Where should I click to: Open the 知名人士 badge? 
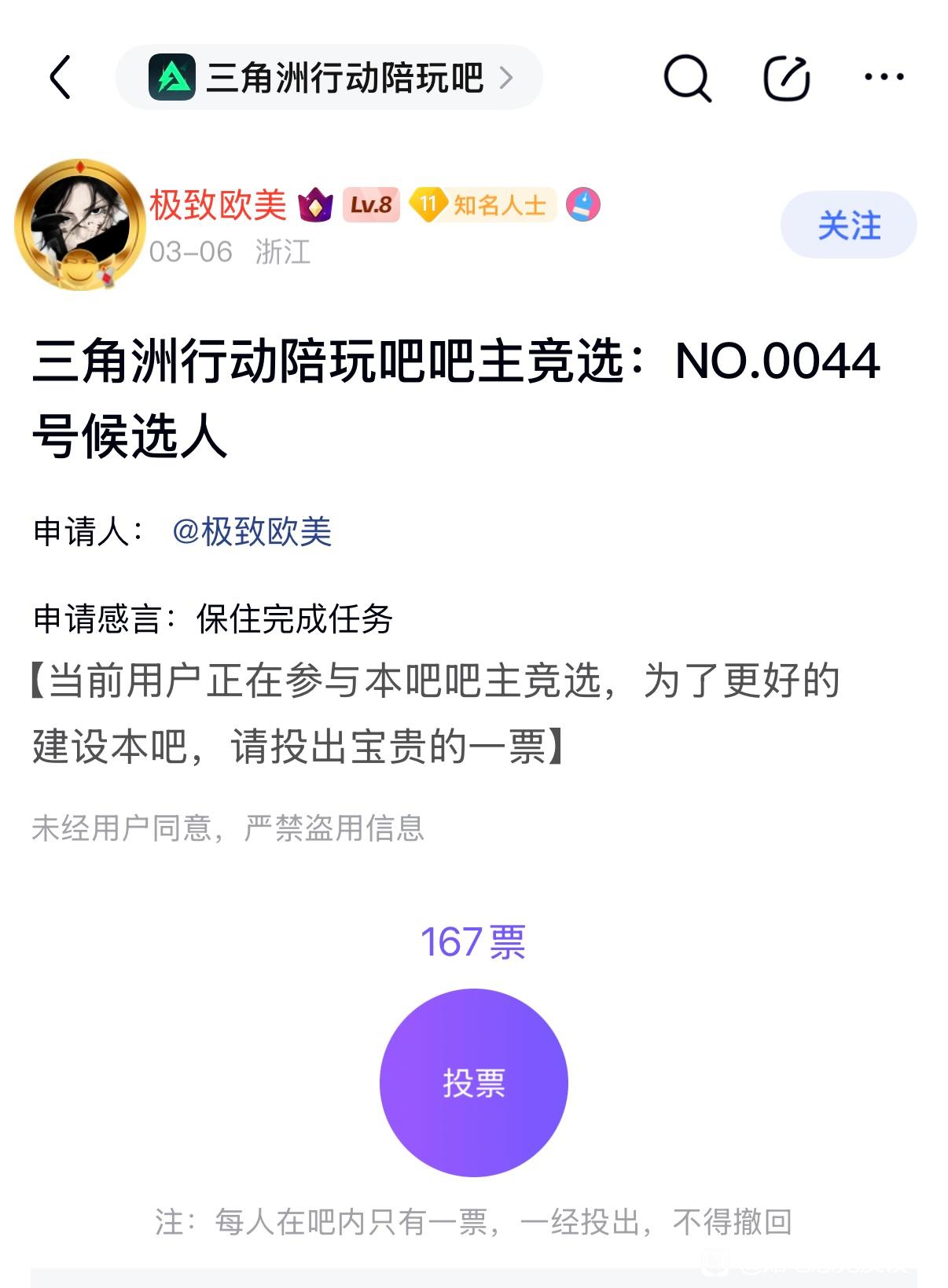483,205
